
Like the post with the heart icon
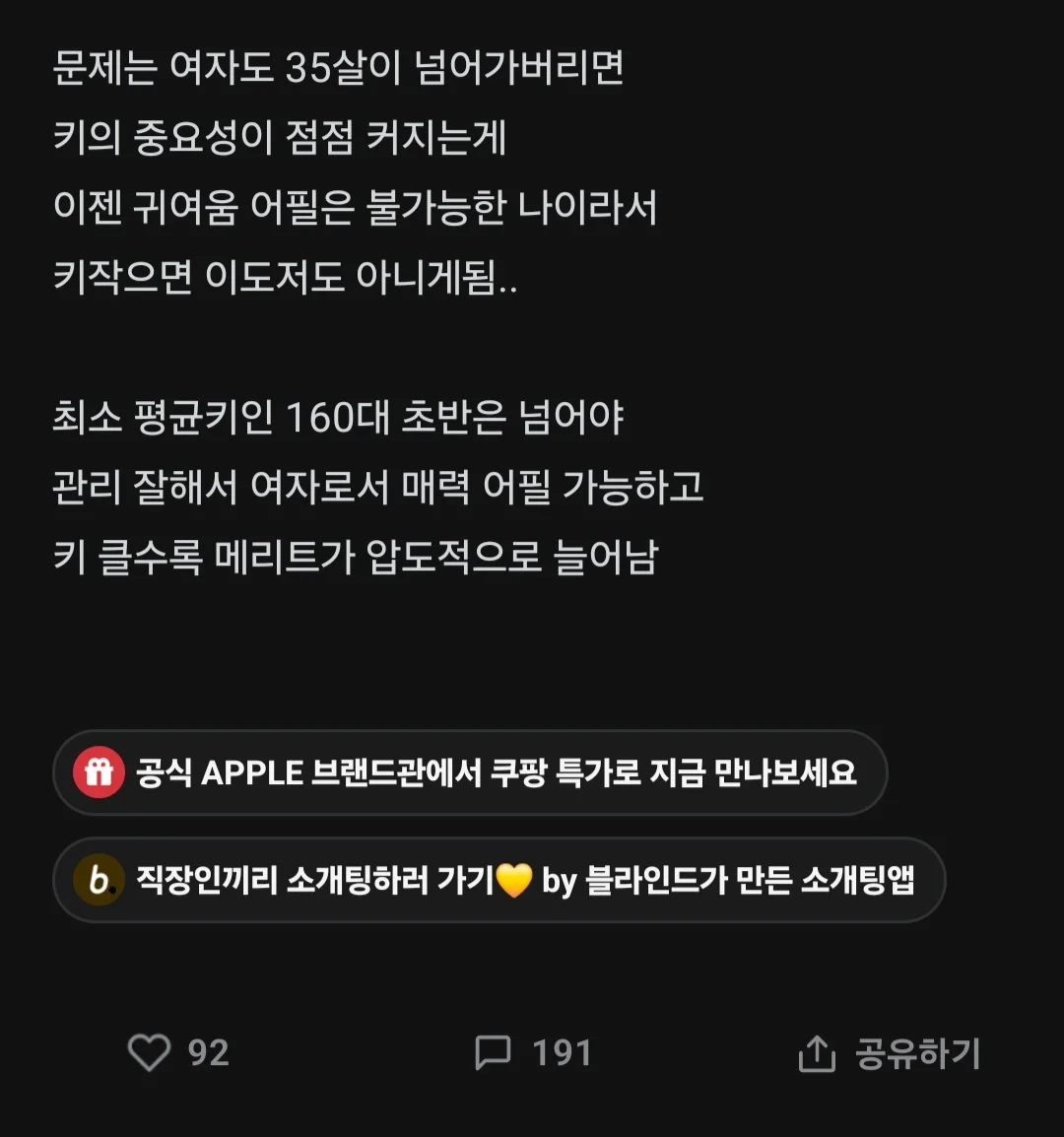[150, 1052]
